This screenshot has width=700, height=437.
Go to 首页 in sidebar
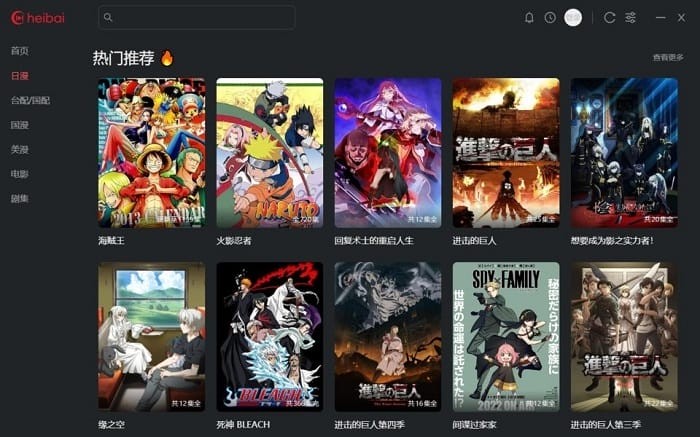(20, 51)
